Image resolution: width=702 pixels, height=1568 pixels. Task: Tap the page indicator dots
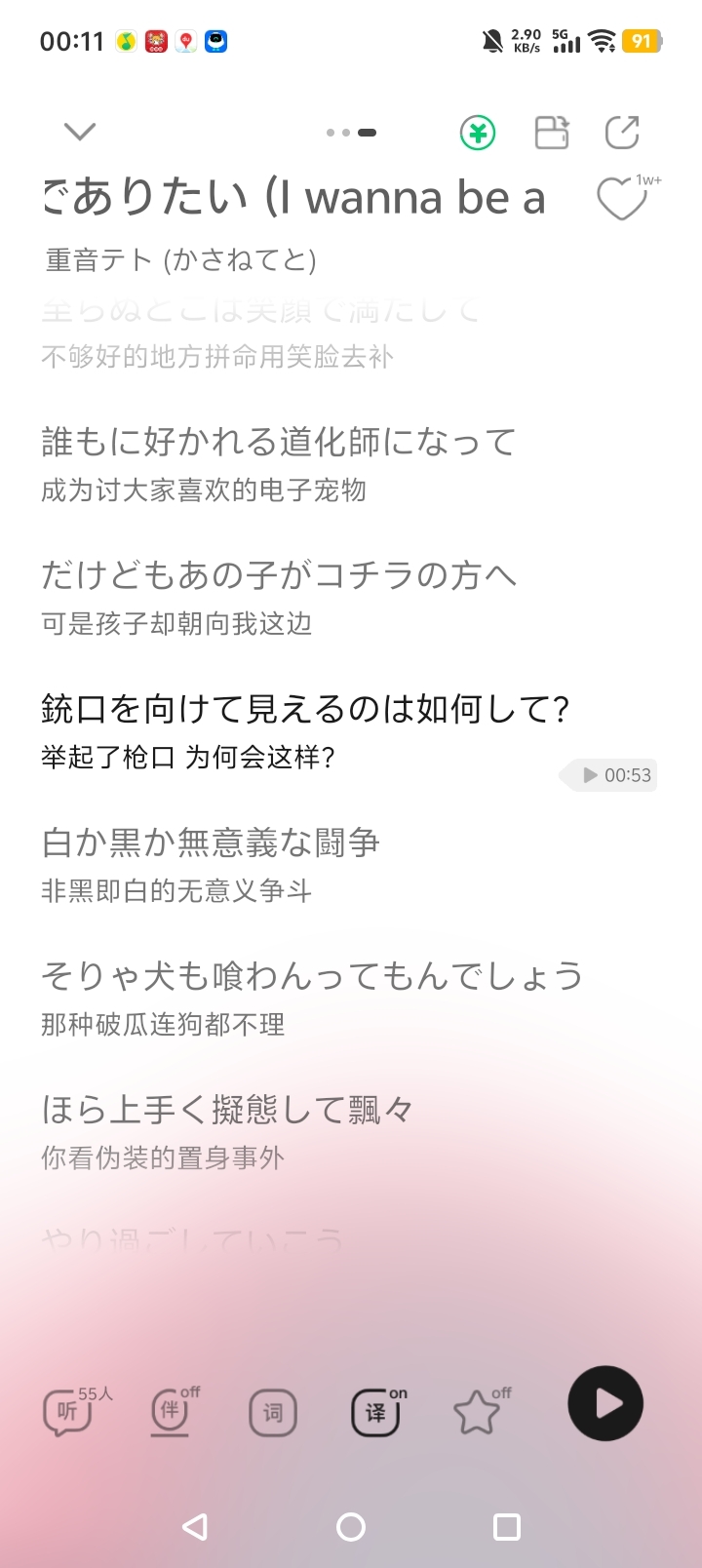click(351, 133)
